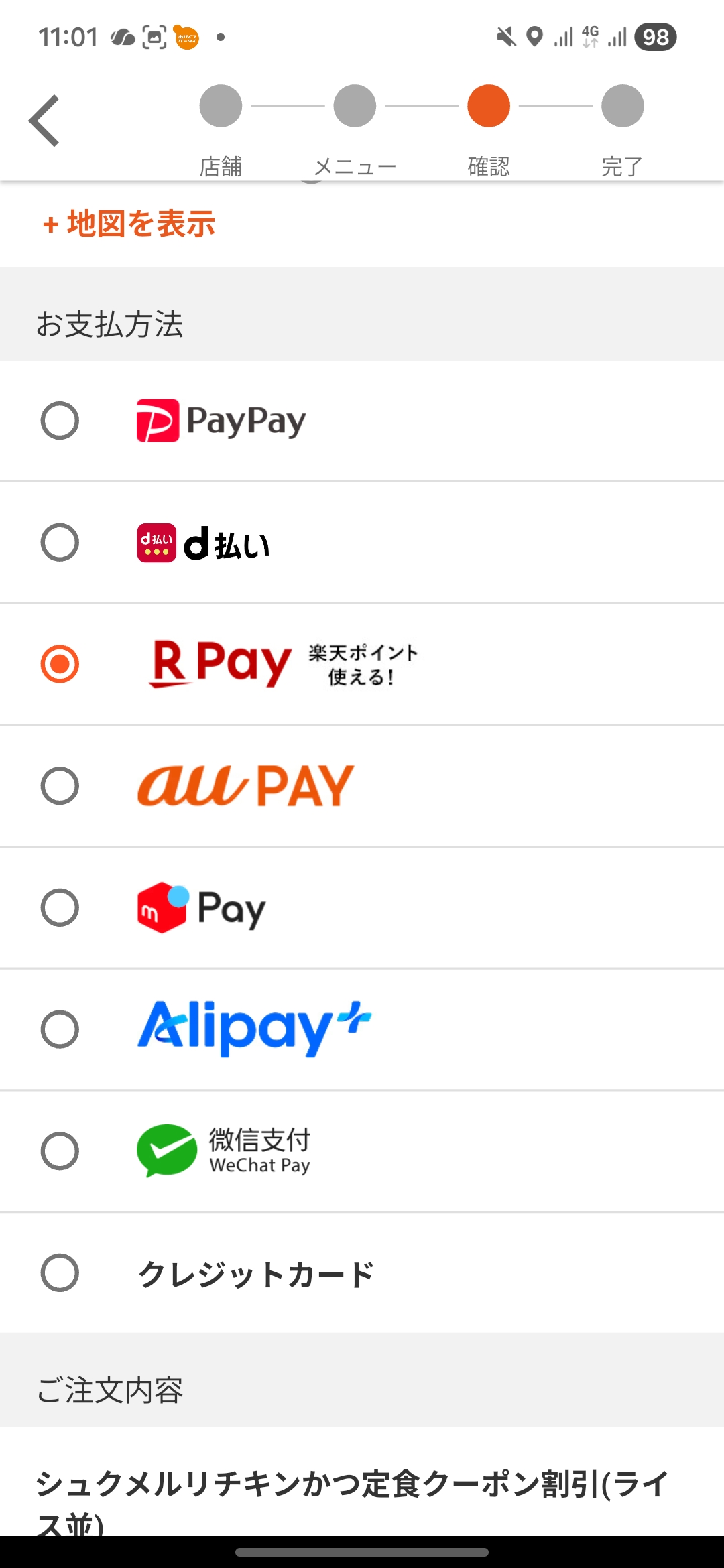Select WeChat Pay for payment
724x1568 pixels.
(x=60, y=1151)
